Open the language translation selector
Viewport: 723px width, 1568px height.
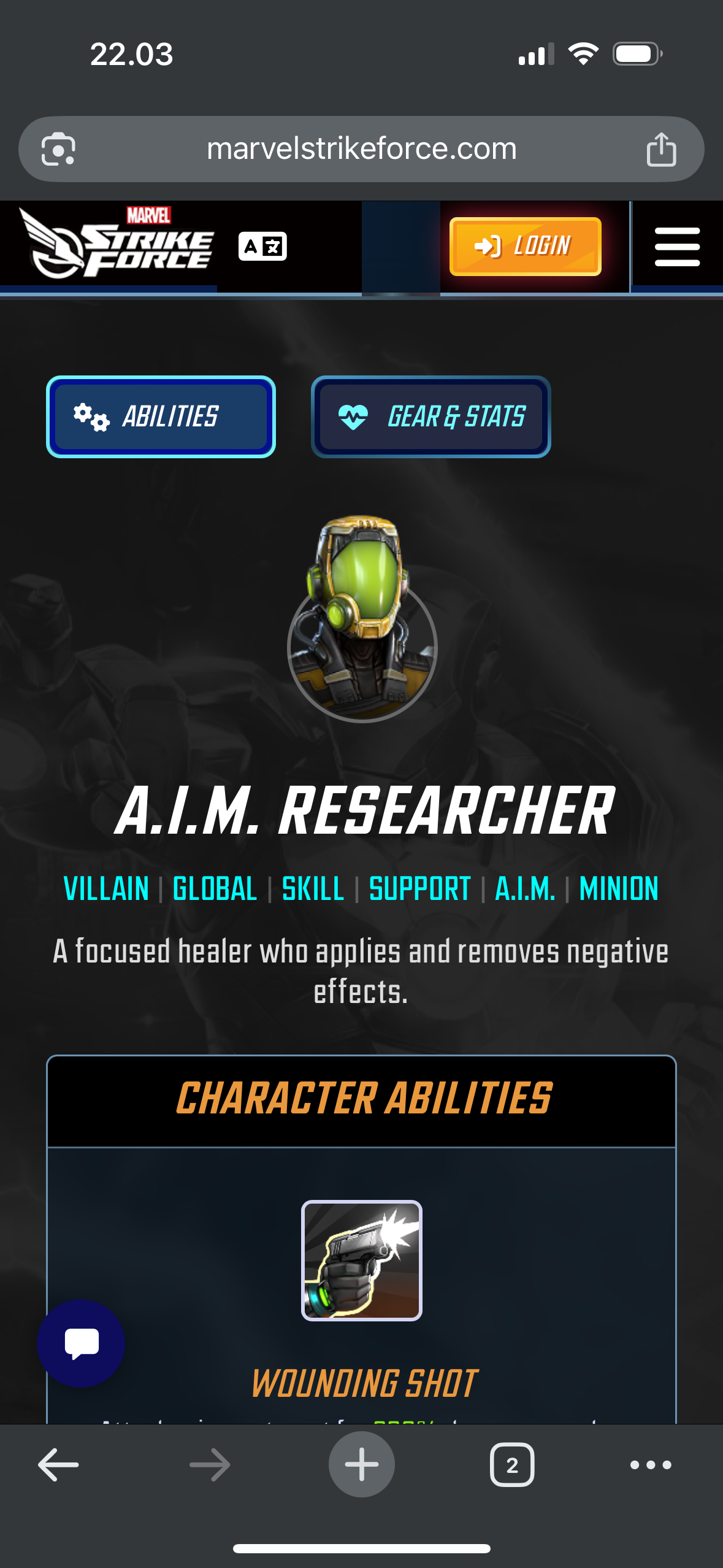click(262, 247)
